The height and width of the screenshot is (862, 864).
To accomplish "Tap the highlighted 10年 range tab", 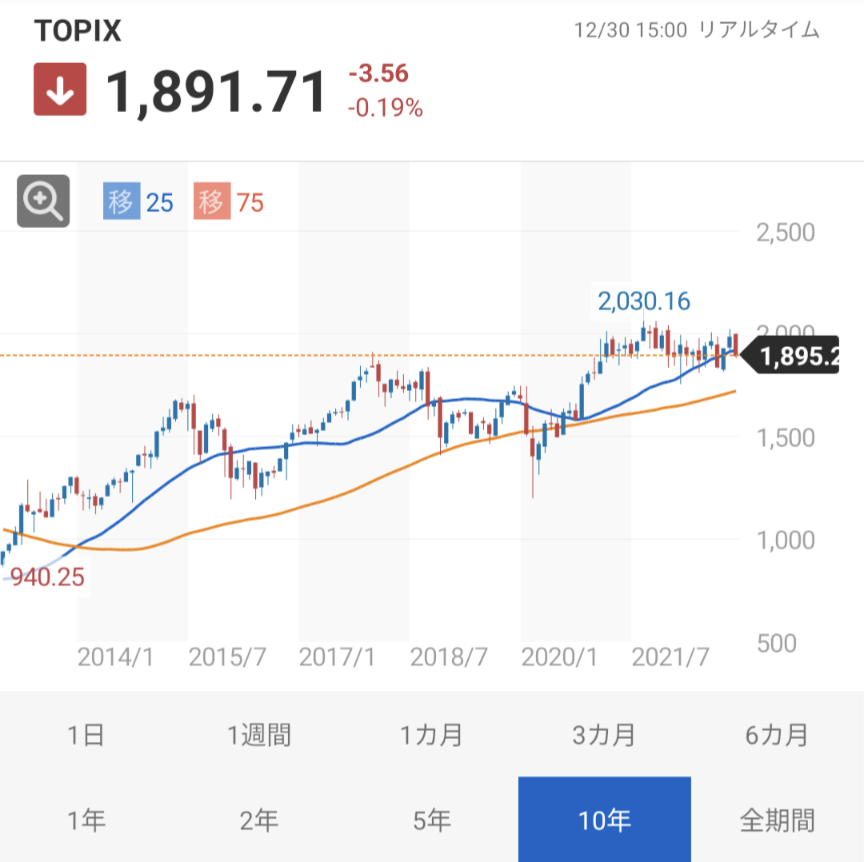I will click(604, 821).
